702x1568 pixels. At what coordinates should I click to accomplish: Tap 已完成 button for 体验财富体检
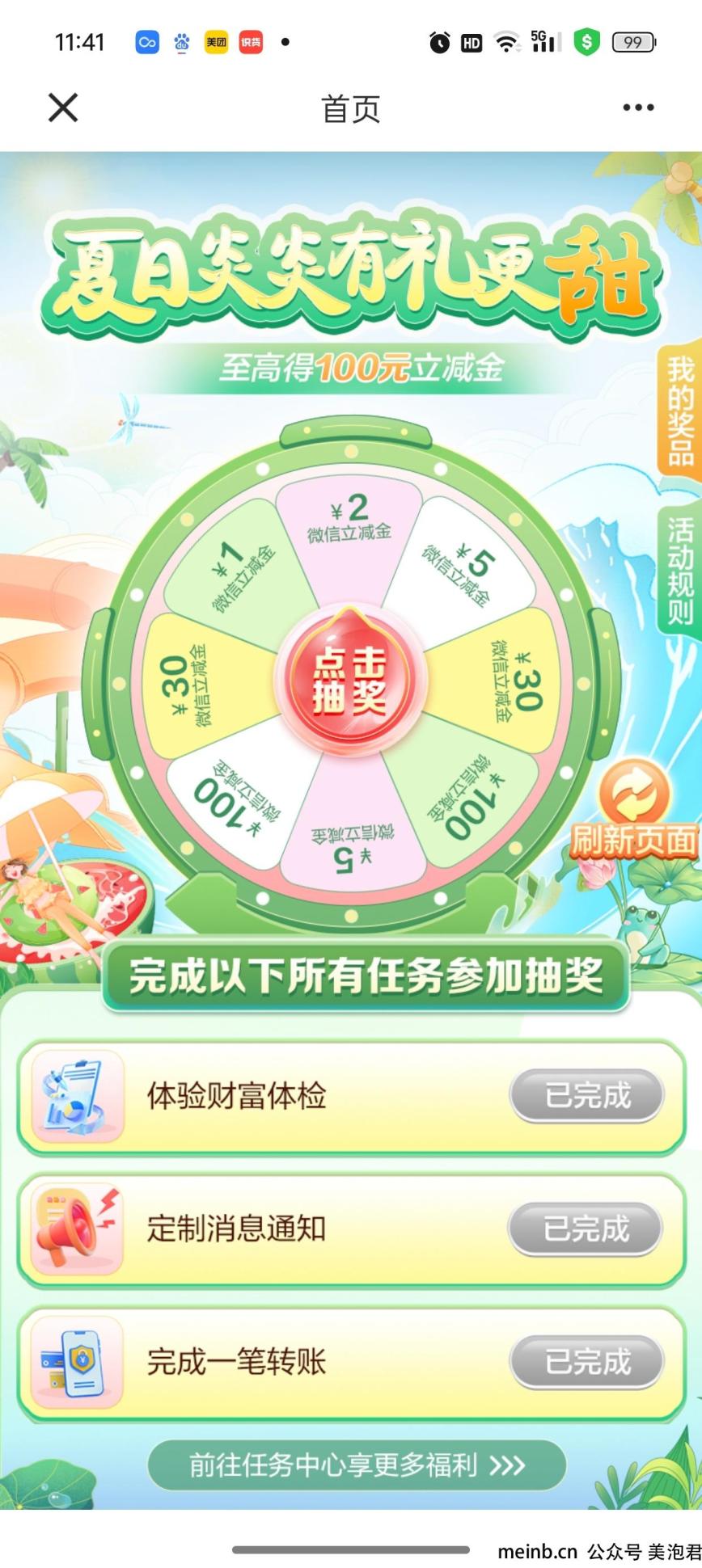click(x=586, y=1096)
